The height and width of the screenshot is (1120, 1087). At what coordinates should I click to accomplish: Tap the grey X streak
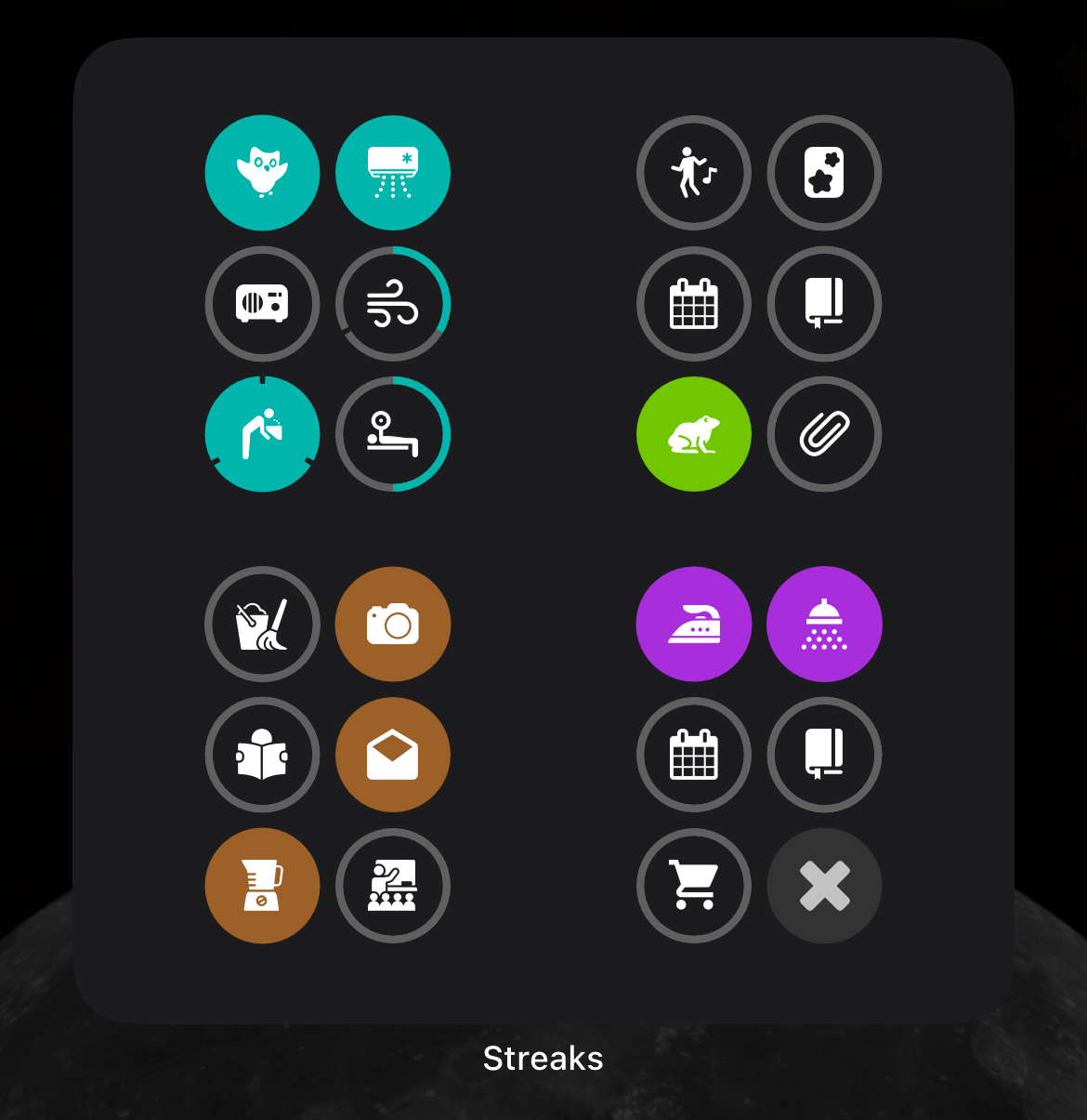[x=824, y=886]
